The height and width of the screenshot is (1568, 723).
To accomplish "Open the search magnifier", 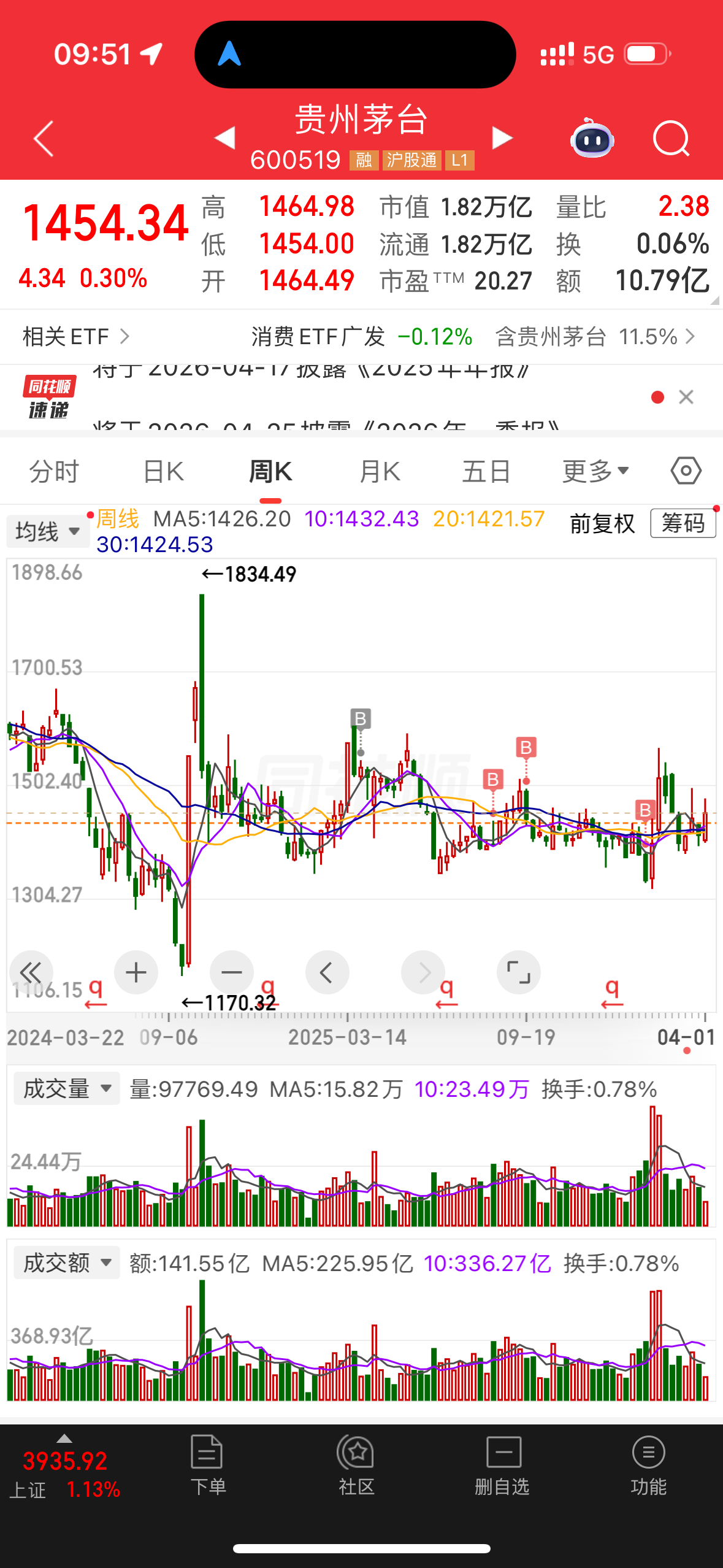I will 671,139.
